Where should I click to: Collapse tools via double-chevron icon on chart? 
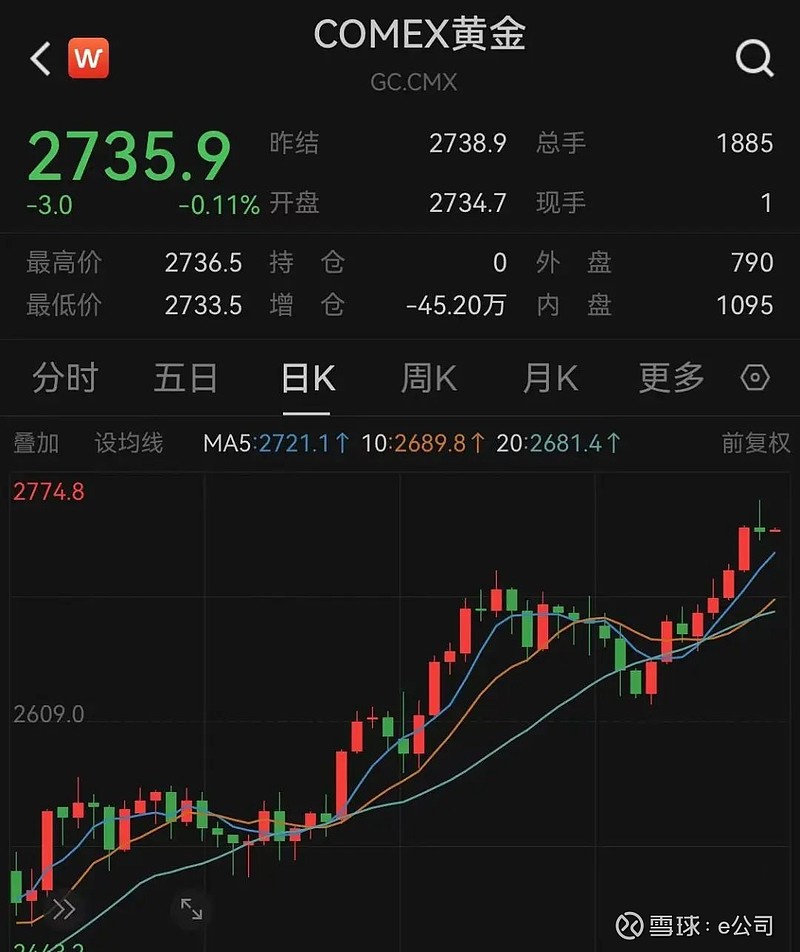pyautogui.click(x=66, y=910)
